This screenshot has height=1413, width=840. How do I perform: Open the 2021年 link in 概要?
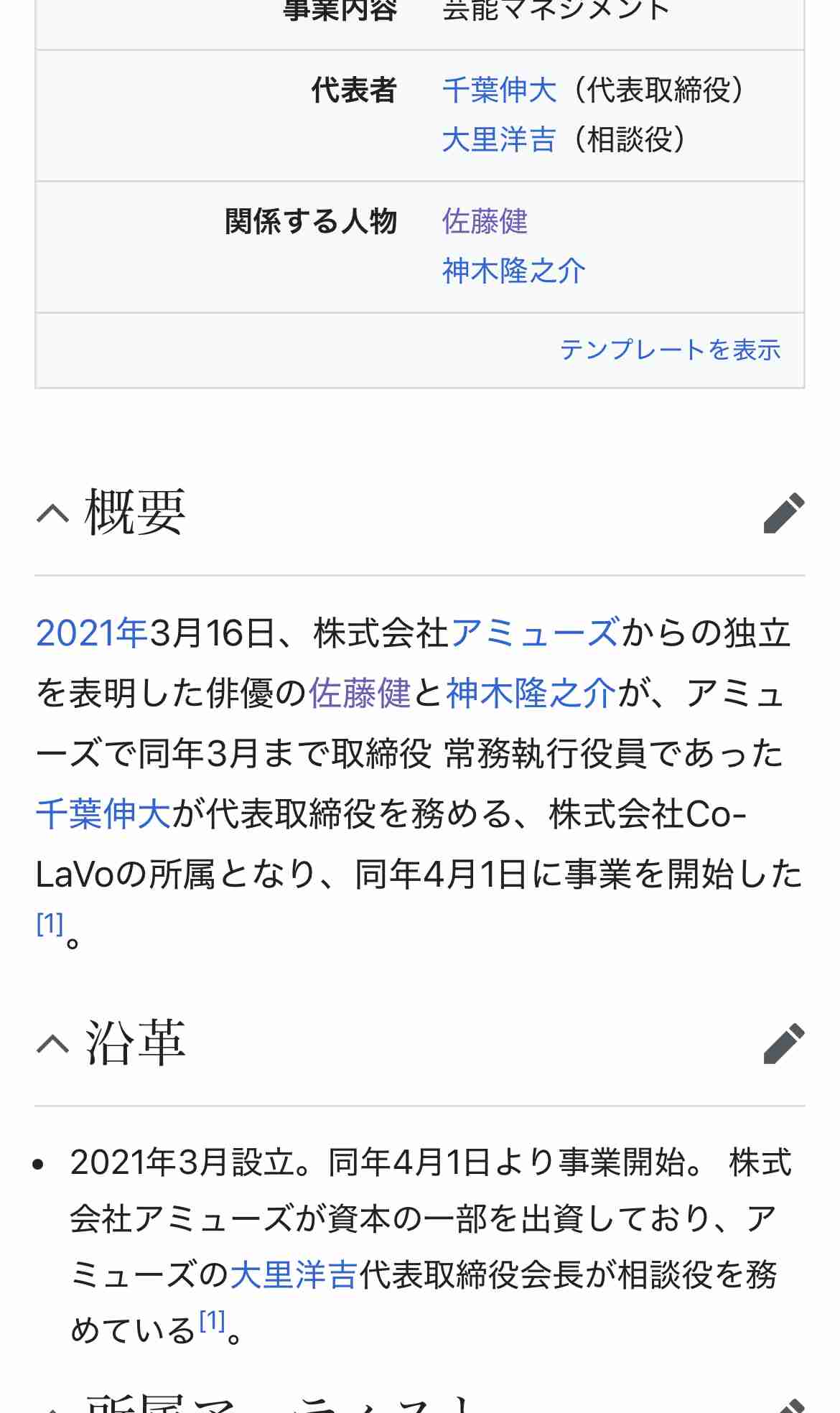click(91, 633)
